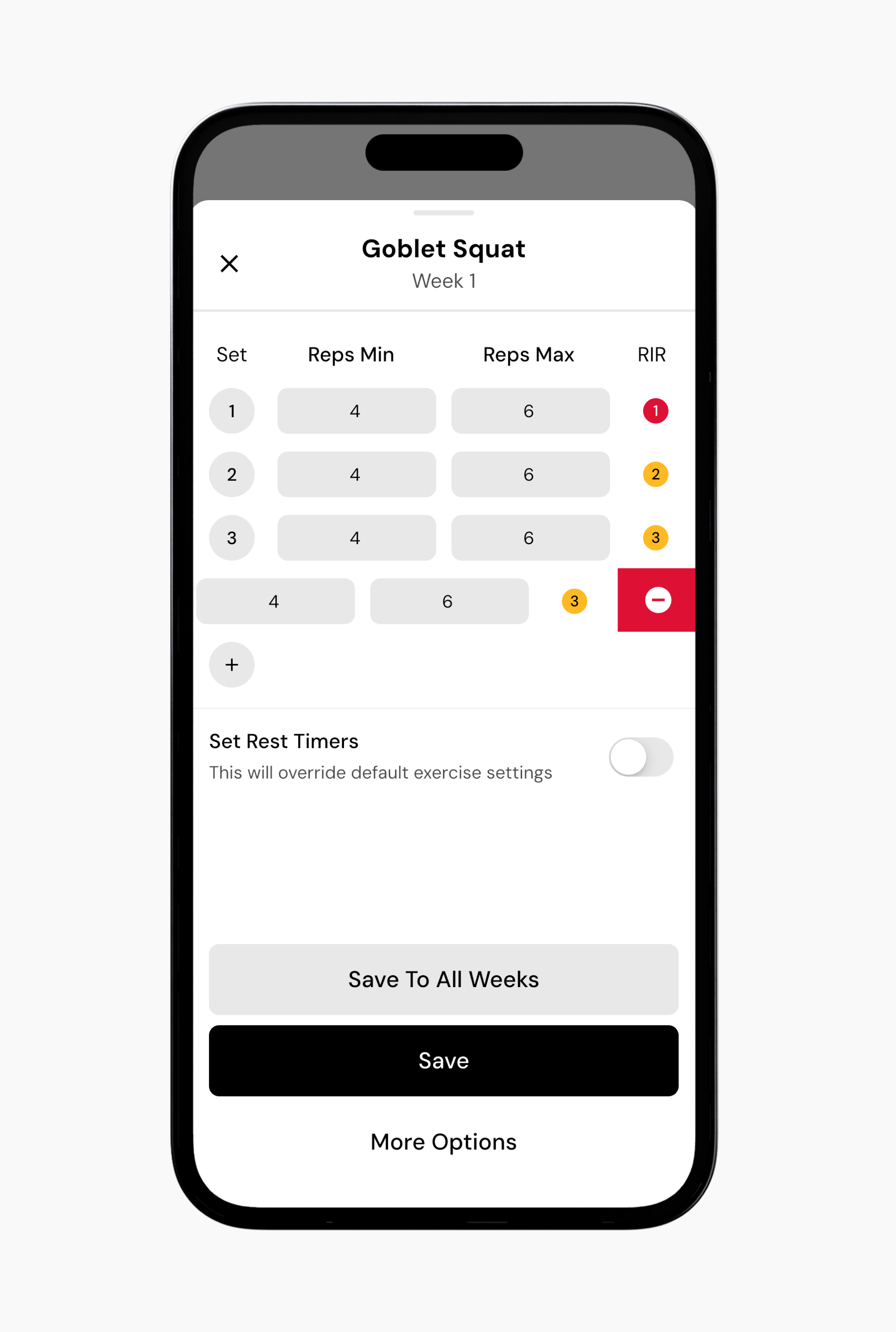The image size is (896, 1332).
Task: Enable Set Rest Timers switch
Action: pyautogui.click(x=640, y=757)
